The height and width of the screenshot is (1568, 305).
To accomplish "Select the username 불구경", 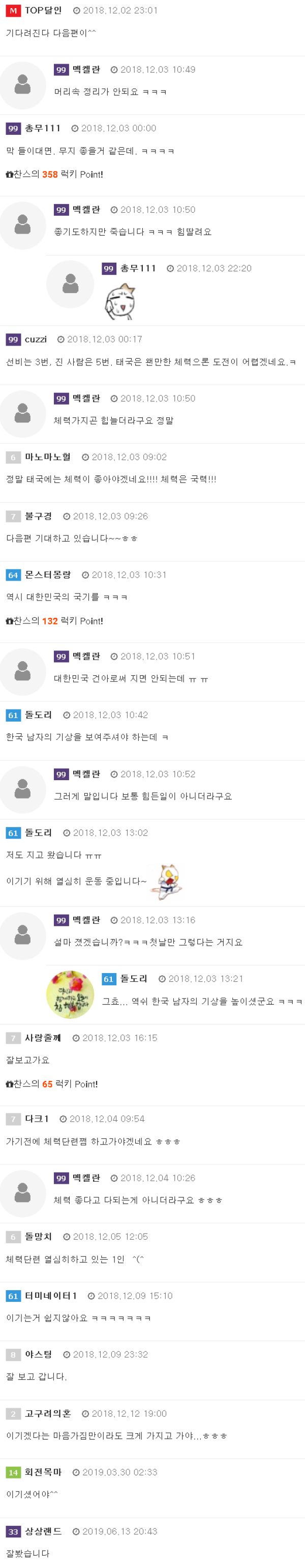I will pos(38,516).
